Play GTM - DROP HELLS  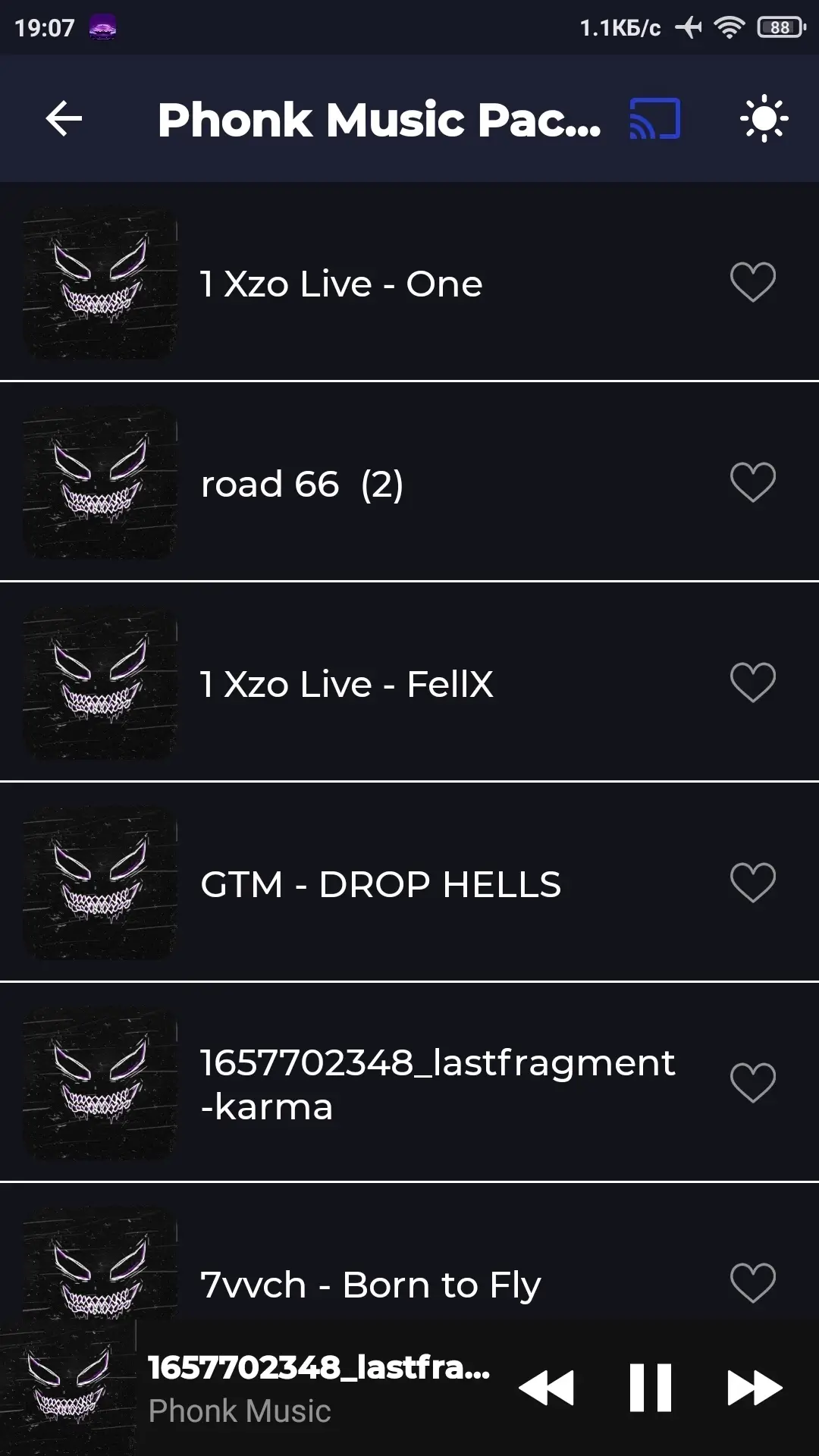point(381,884)
